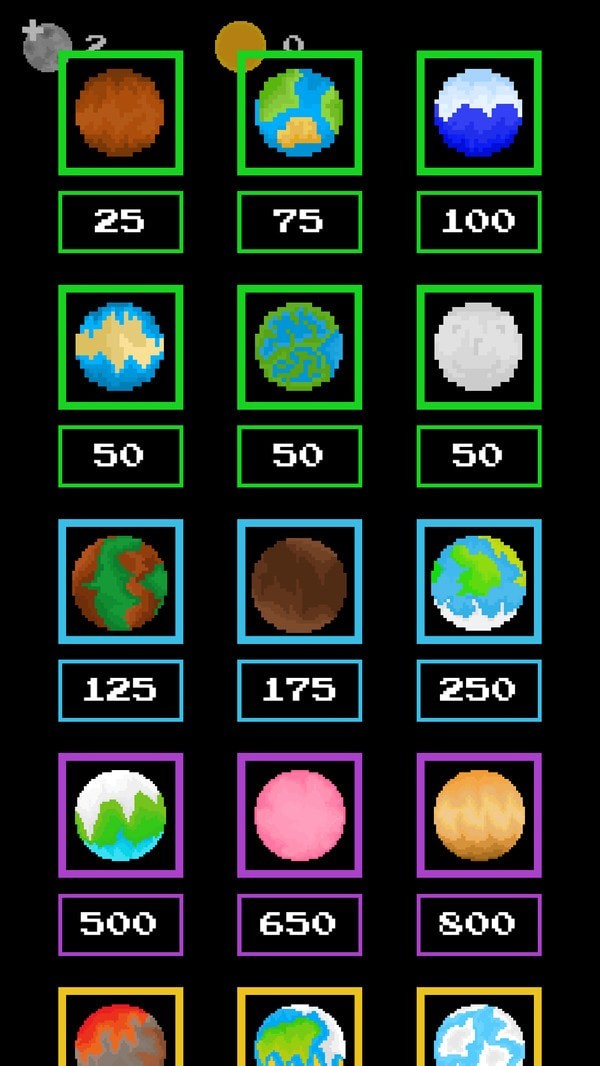Select the plain brown-orange planet tile
Viewport: 600px width, 1066px height.
coord(120,113)
